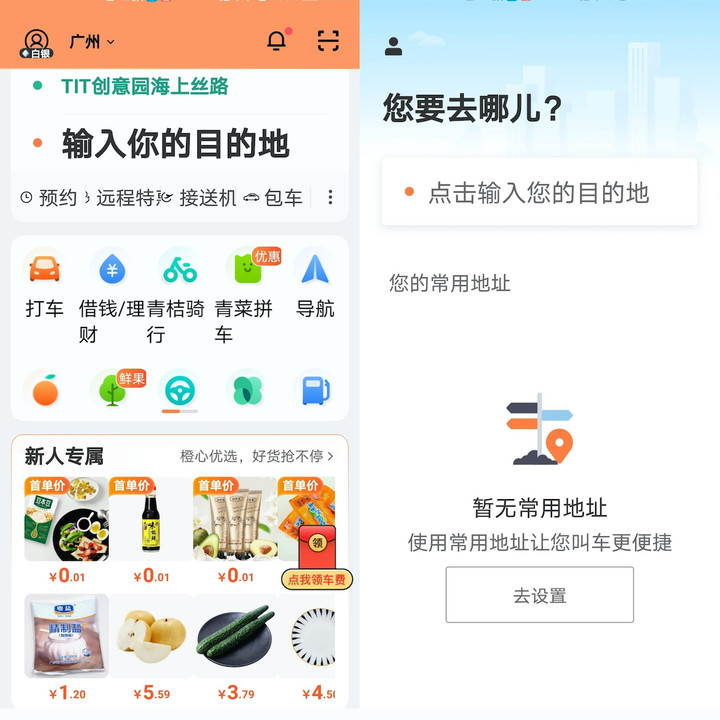Change pickup point TIT创意园海上丝路

[x=145, y=86]
